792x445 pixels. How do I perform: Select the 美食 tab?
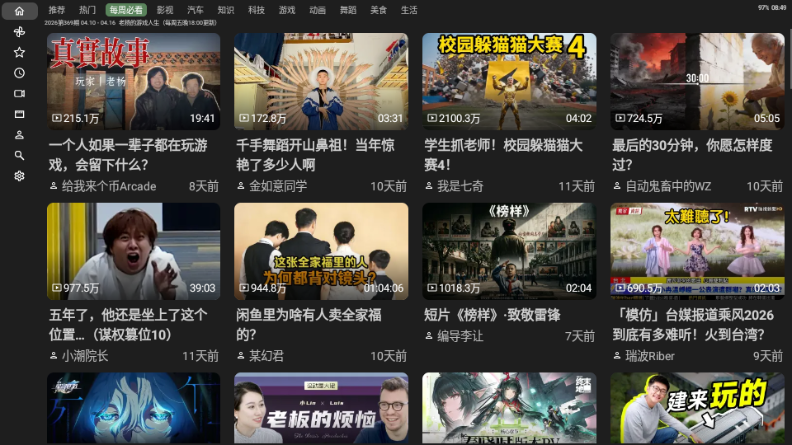point(378,10)
